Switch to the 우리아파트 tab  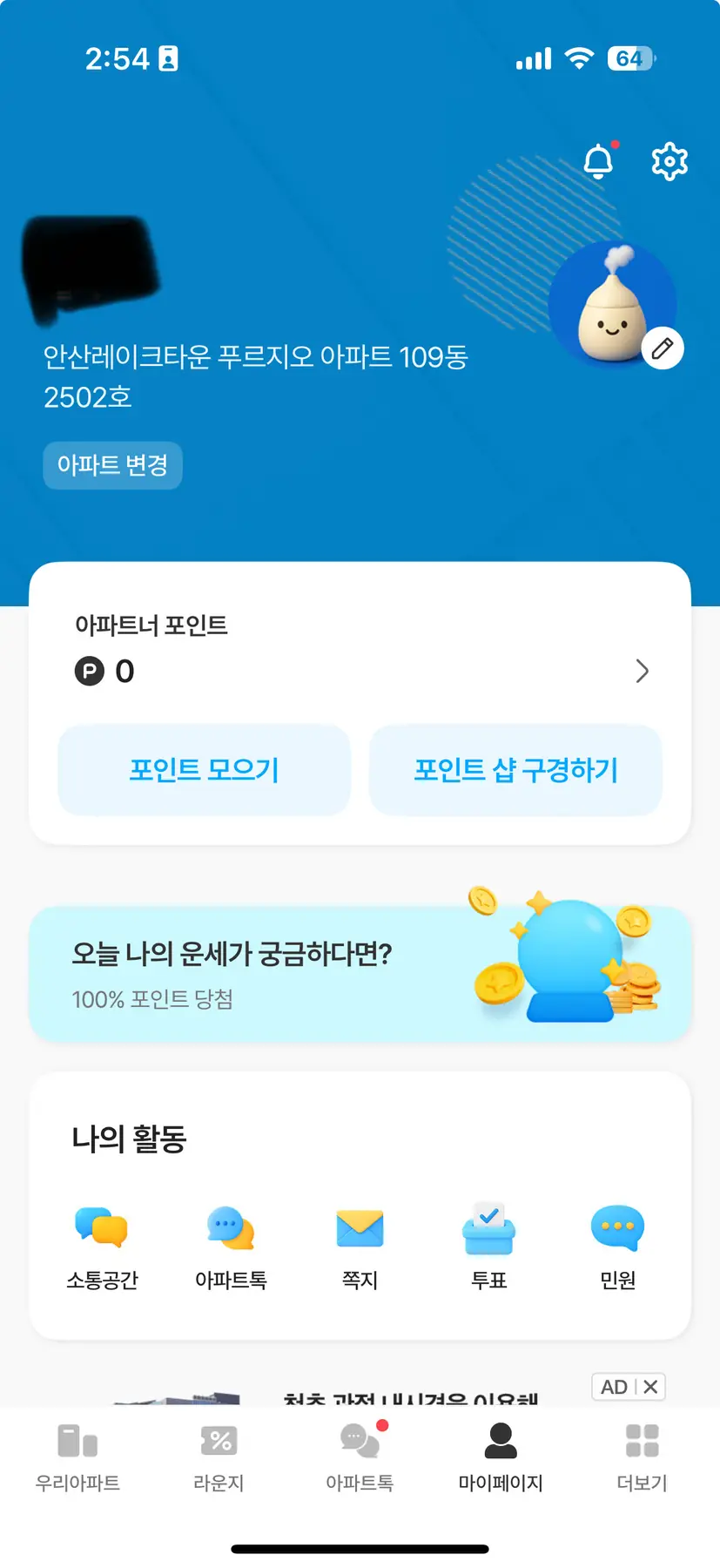[77, 1456]
